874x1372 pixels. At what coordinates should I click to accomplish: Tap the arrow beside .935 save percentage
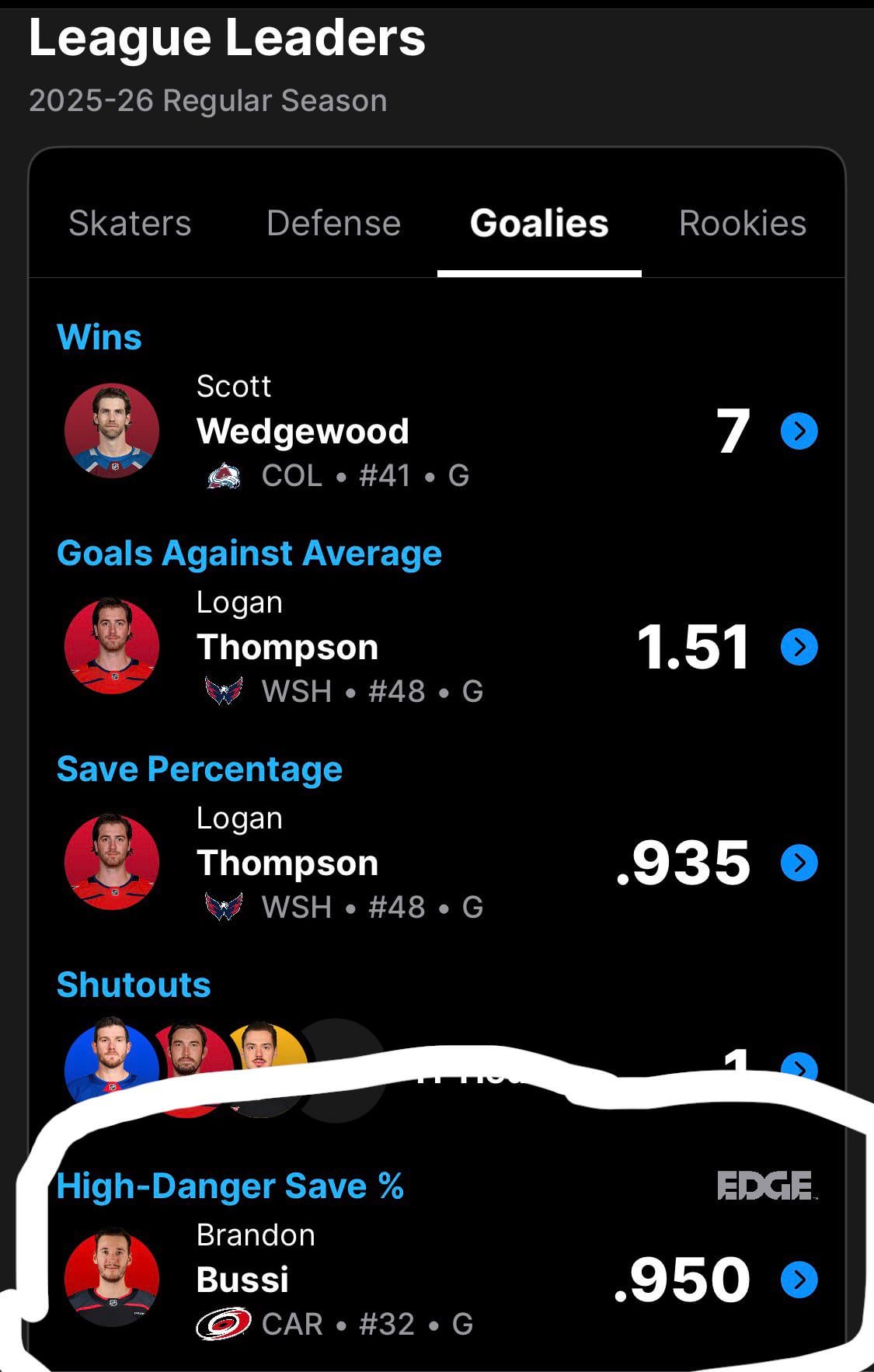(x=799, y=863)
